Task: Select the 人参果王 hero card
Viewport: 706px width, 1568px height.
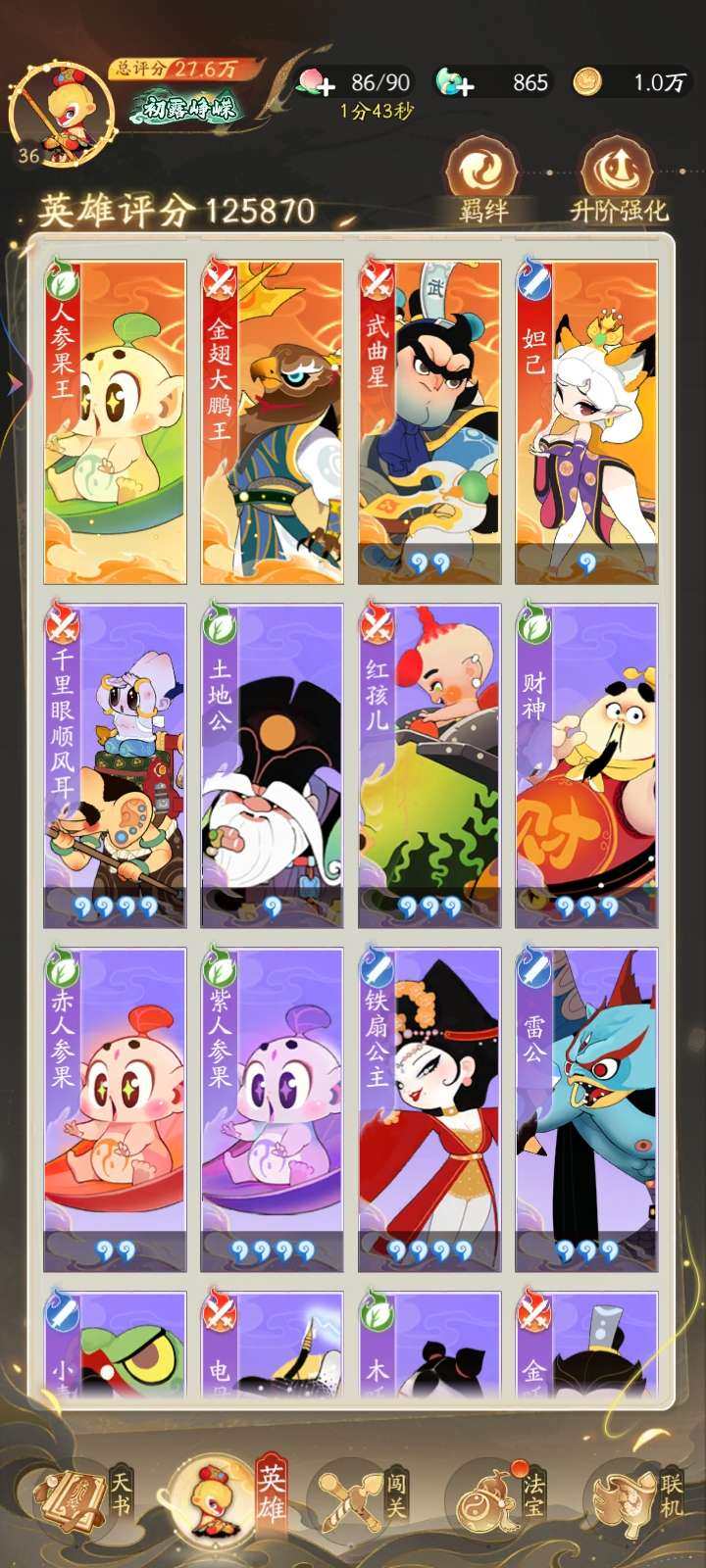Action: [115, 421]
